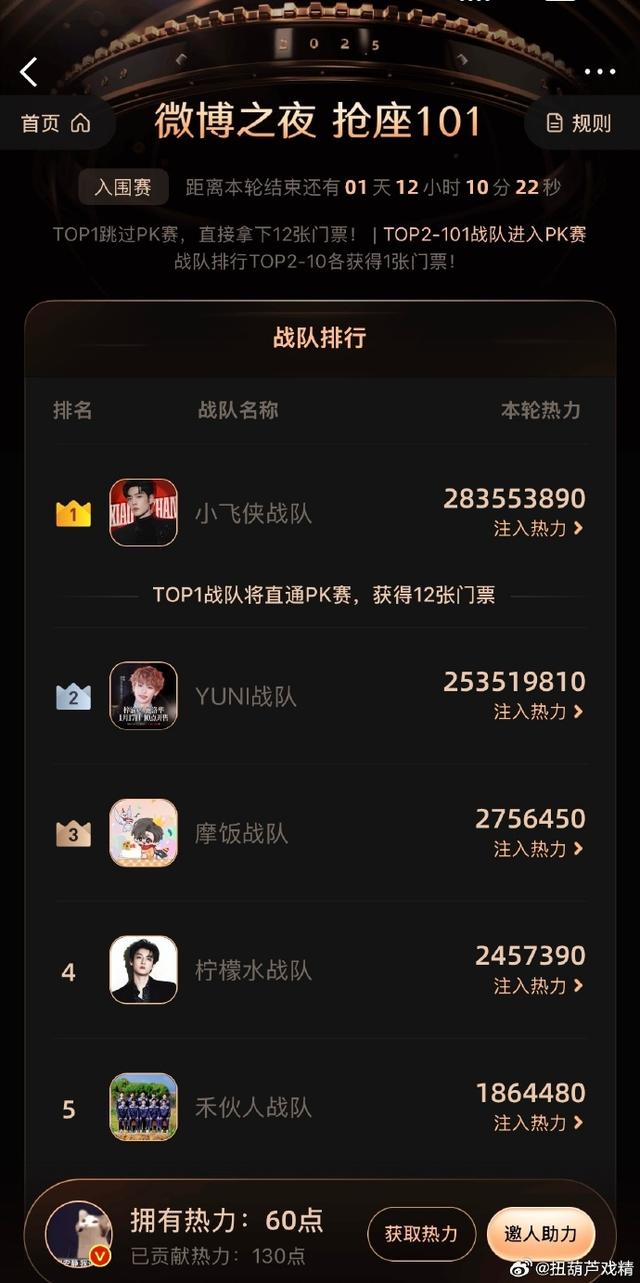Viewport: 640px width, 1283px height.
Task: Open the 规则 rules page
Action: click(x=579, y=123)
